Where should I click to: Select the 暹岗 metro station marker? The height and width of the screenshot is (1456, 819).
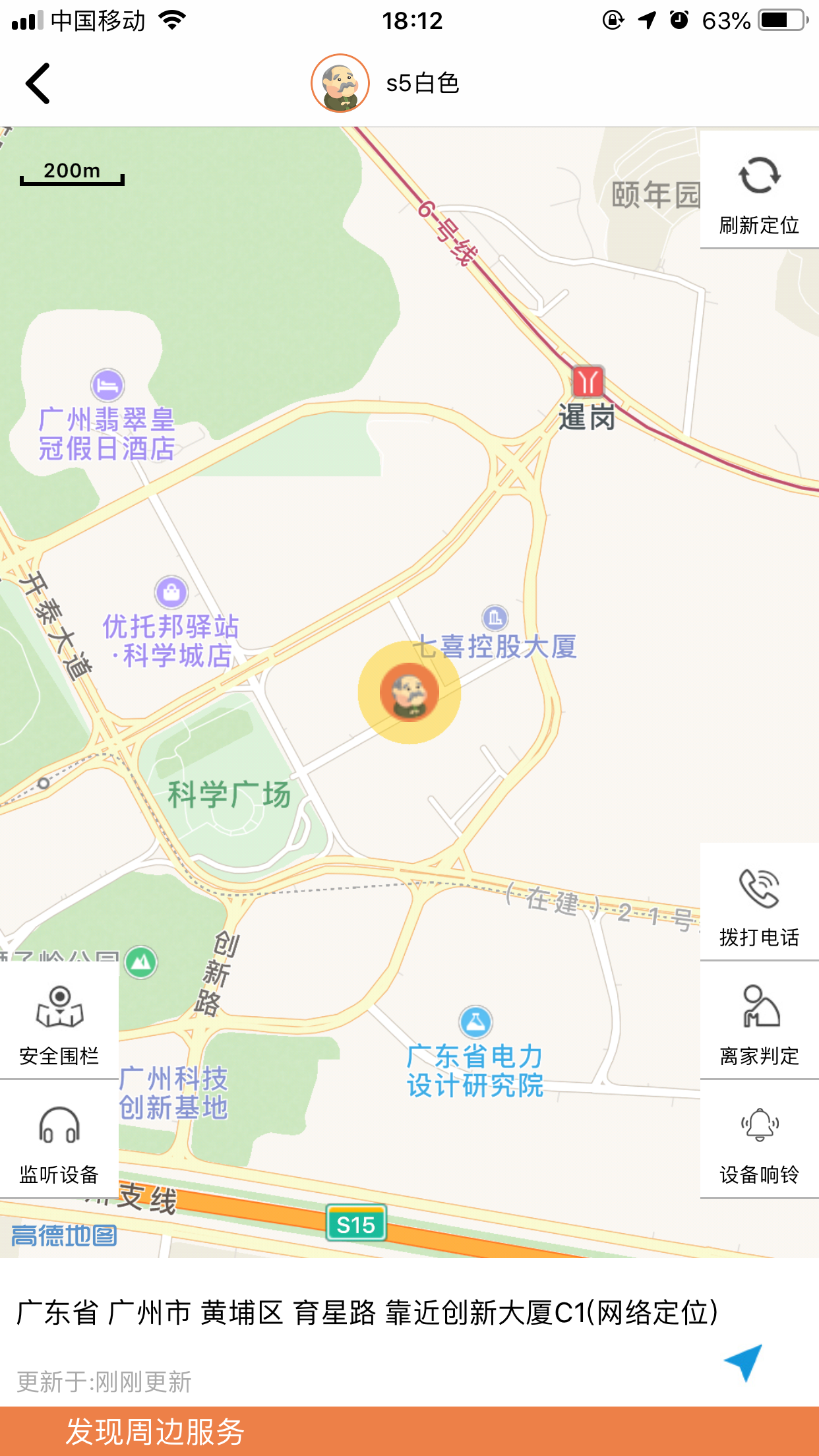point(589,381)
